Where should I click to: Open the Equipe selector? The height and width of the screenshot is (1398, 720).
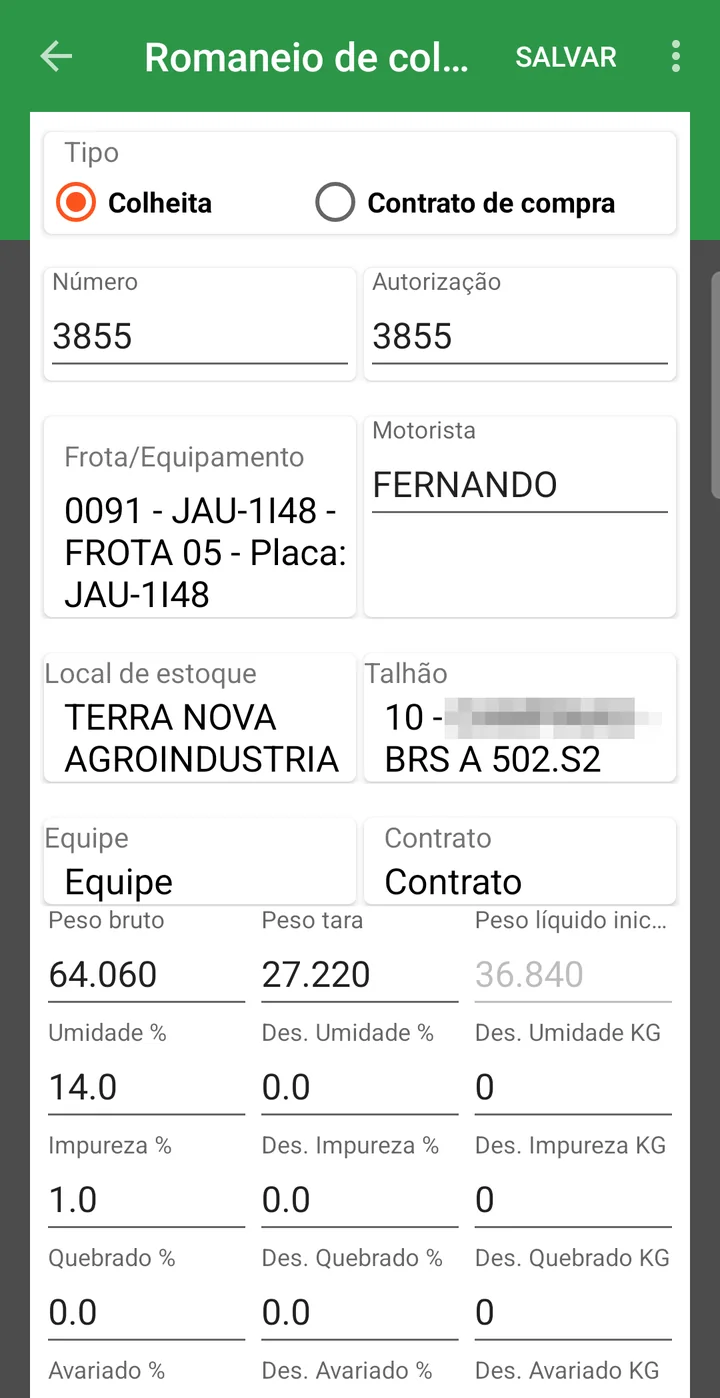coord(200,862)
